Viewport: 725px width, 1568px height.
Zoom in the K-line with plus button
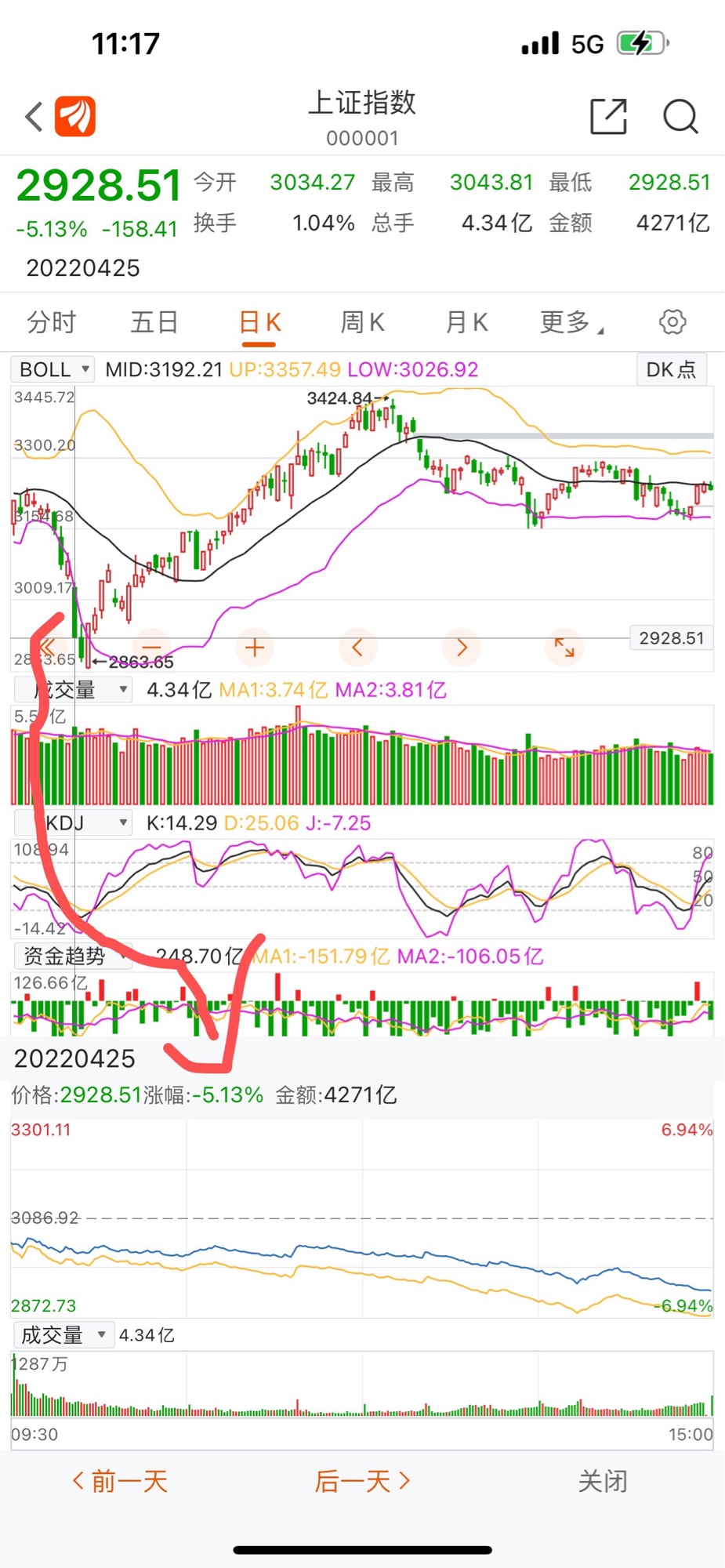tap(254, 648)
